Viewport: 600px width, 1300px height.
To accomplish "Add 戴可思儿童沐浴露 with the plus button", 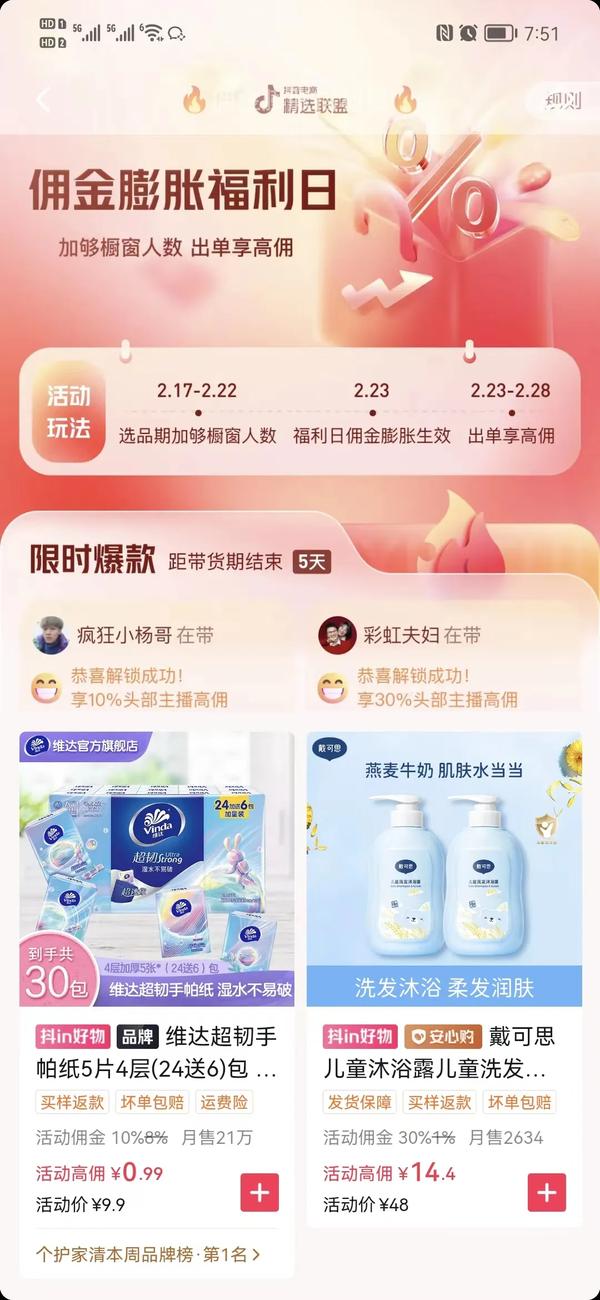I will [546, 1193].
